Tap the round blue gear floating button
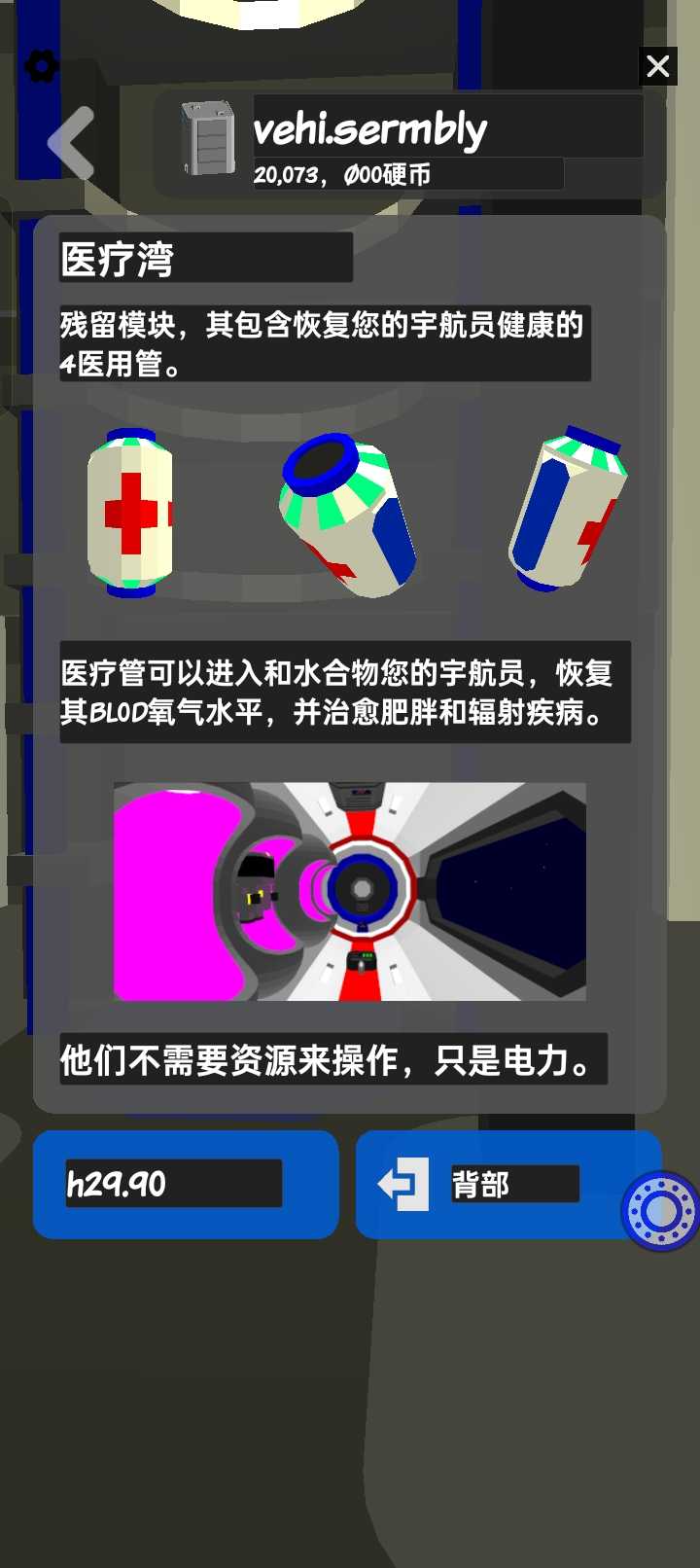 662,1211
